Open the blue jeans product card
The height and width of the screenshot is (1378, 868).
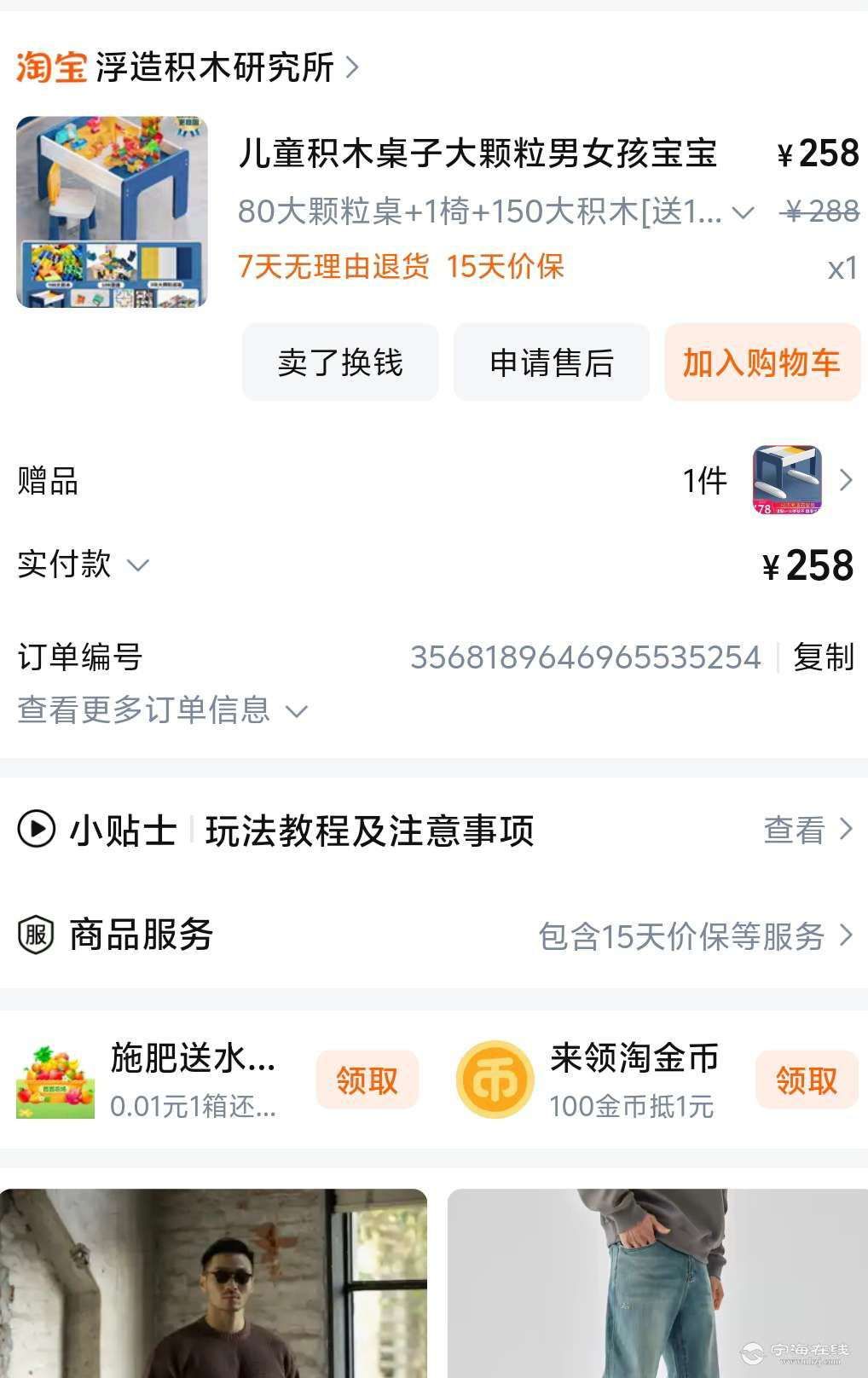[657, 1283]
